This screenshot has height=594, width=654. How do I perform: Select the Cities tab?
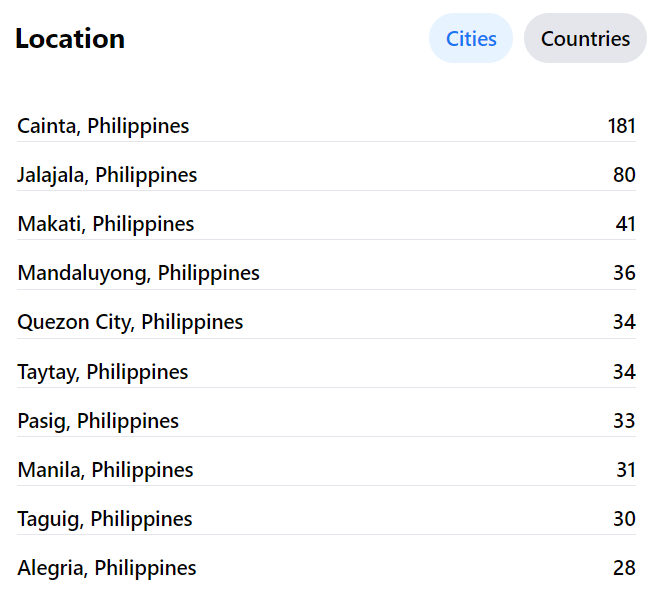coord(471,39)
